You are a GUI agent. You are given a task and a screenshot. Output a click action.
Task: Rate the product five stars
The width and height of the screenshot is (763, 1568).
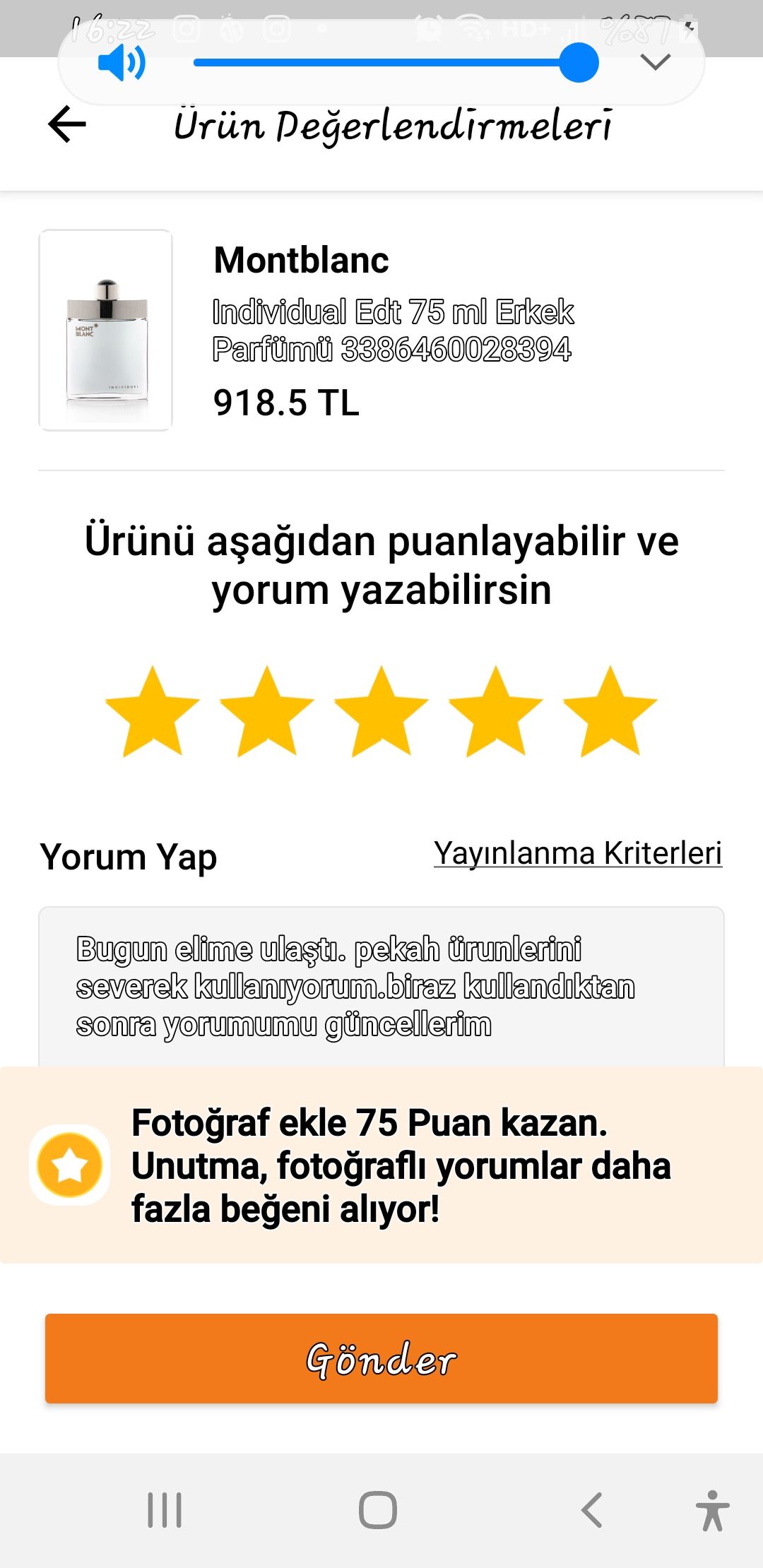click(610, 712)
